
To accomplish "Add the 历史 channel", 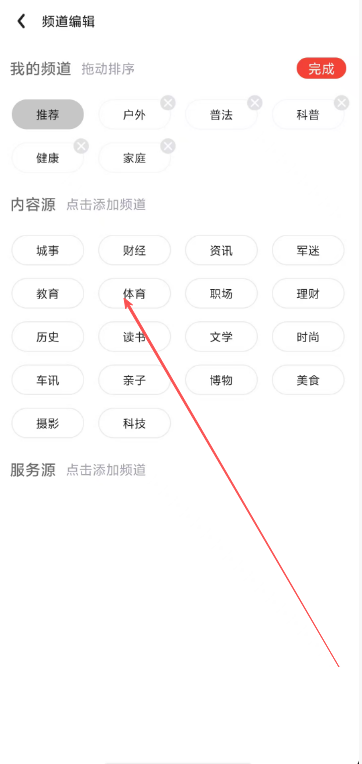I will tap(48, 337).
